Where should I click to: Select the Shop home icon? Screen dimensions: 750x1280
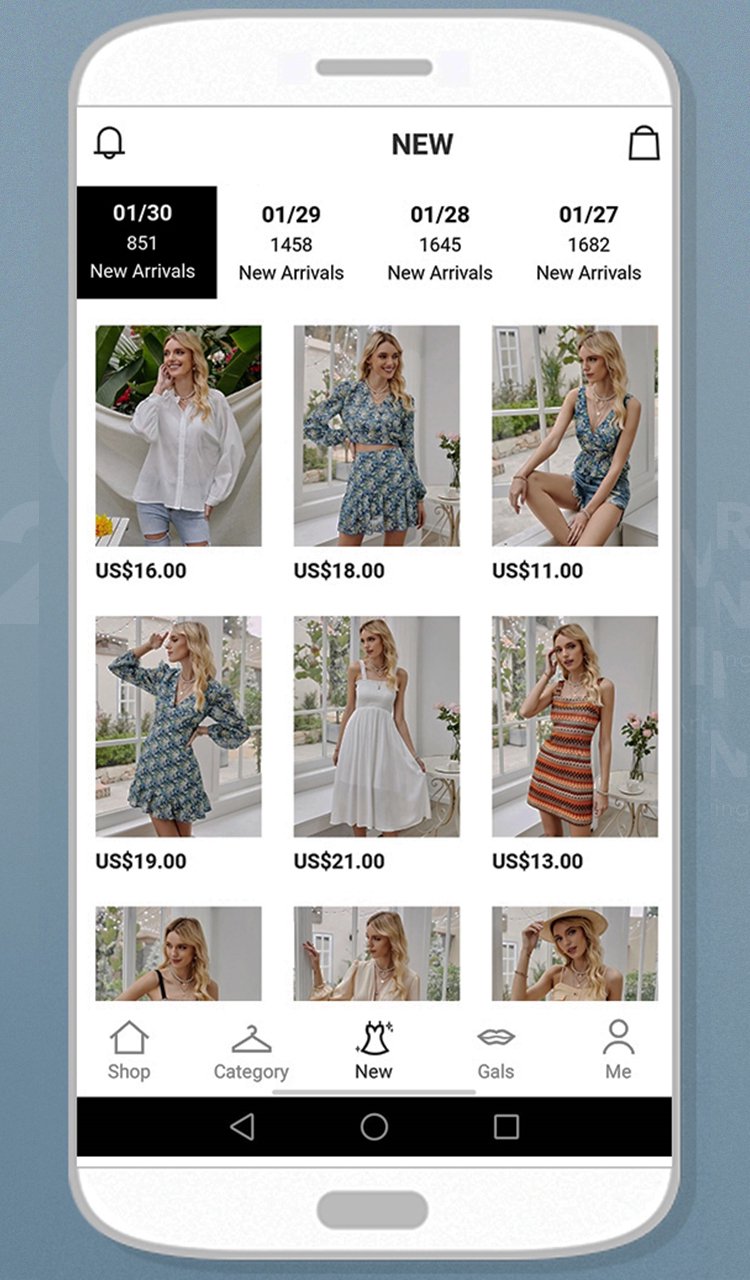(x=130, y=1048)
